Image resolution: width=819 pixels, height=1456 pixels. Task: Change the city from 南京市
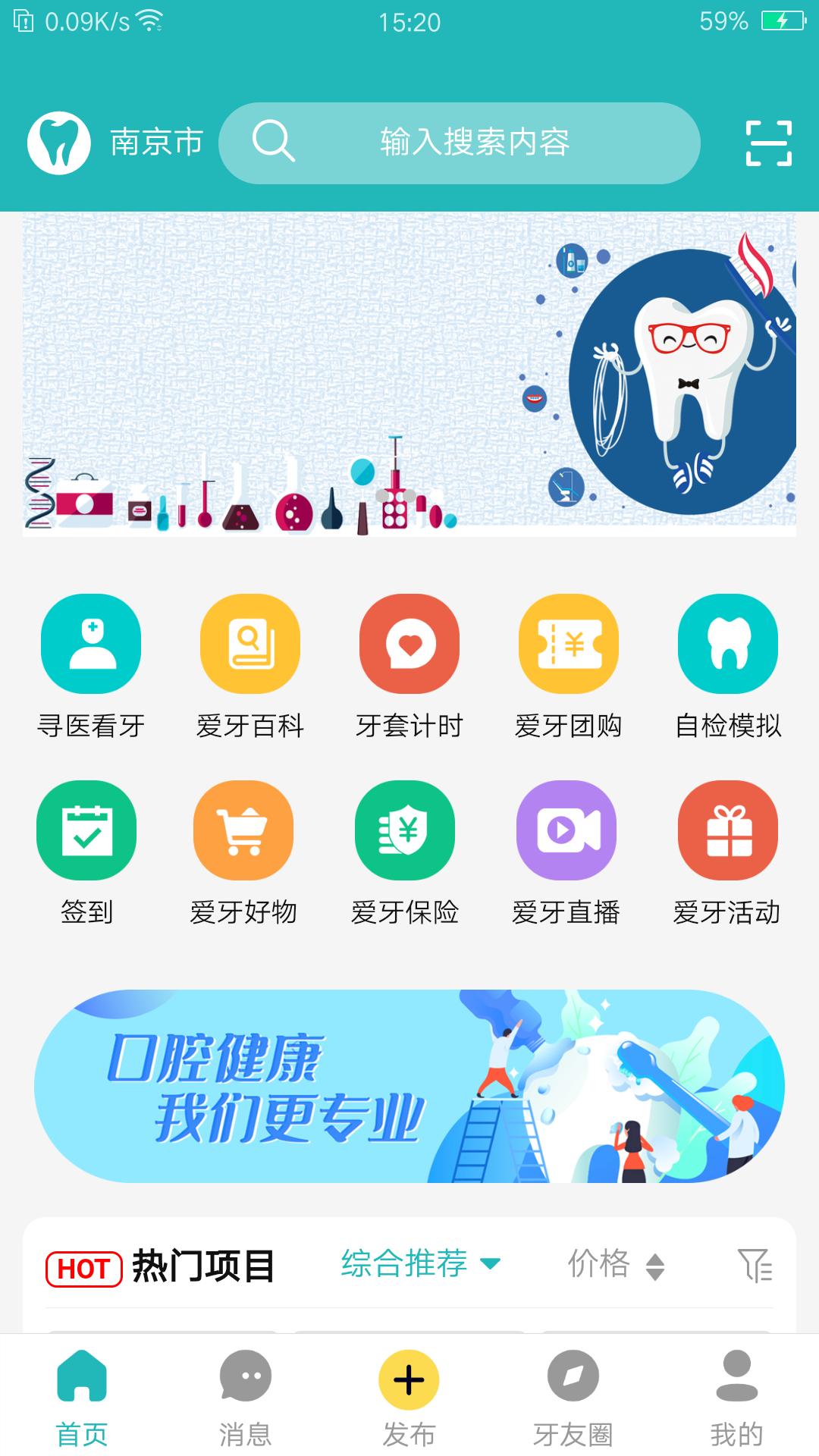[156, 143]
